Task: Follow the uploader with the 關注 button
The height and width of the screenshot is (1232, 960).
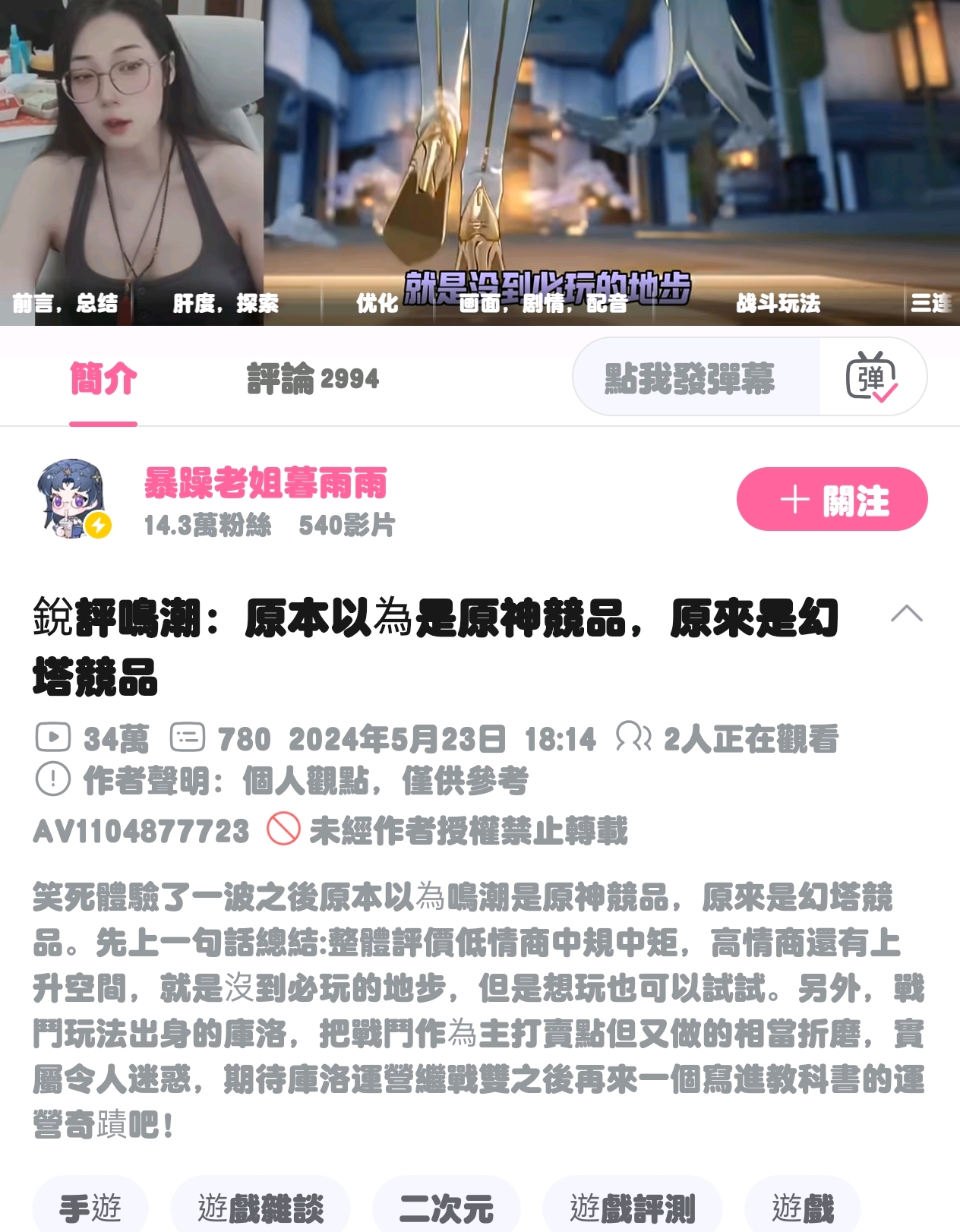Action: pyautogui.click(x=832, y=499)
